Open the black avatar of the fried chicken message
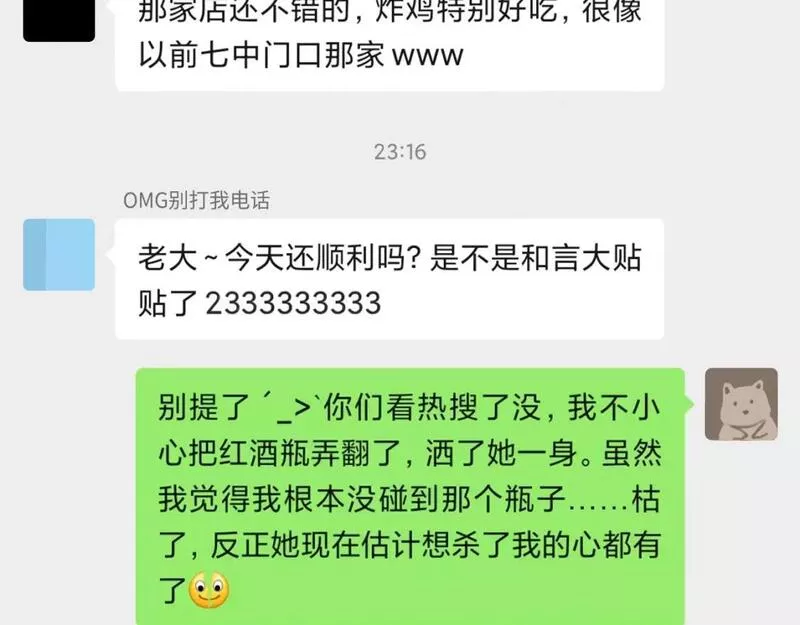This screenshot has width=800, height=625. click(x=59, y=20)
